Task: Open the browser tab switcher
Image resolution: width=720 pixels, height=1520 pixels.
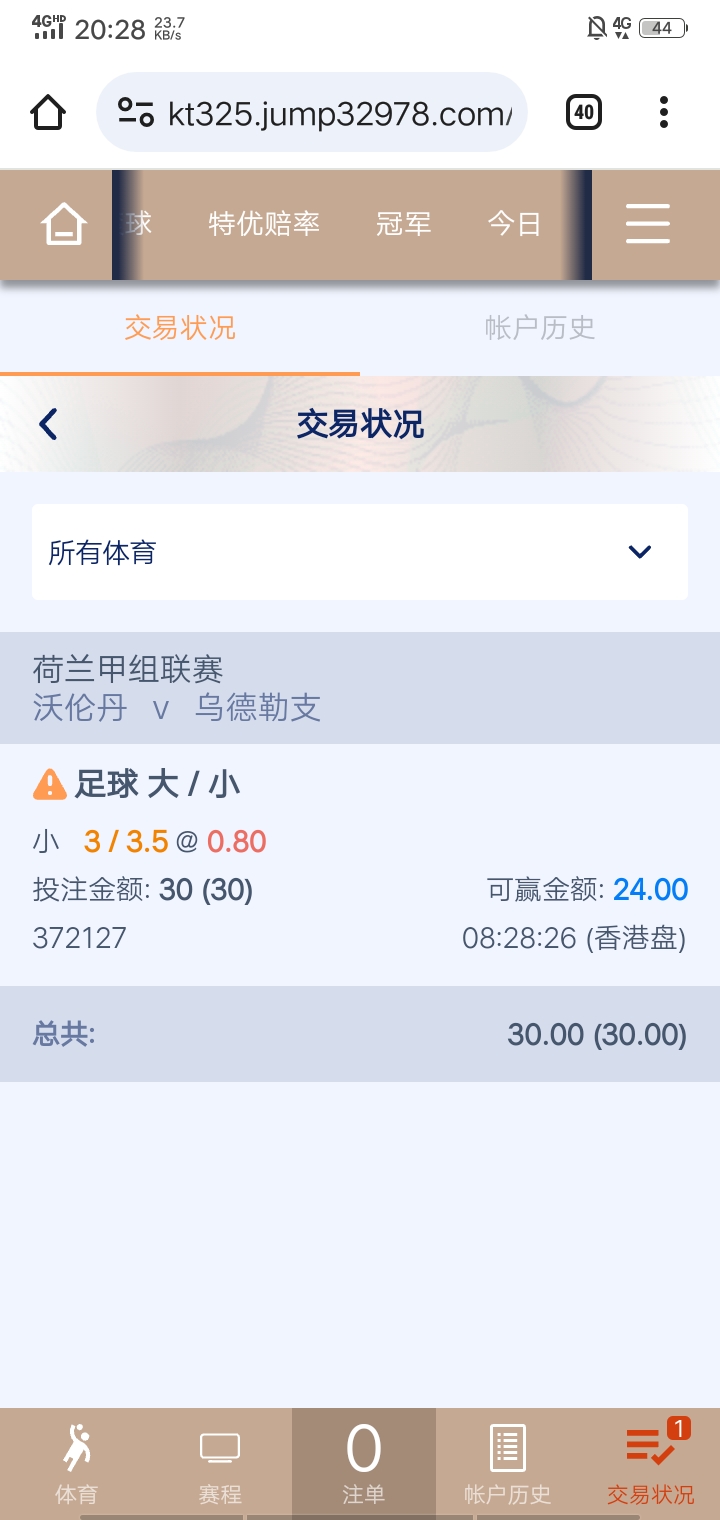Action: (584, 112)
